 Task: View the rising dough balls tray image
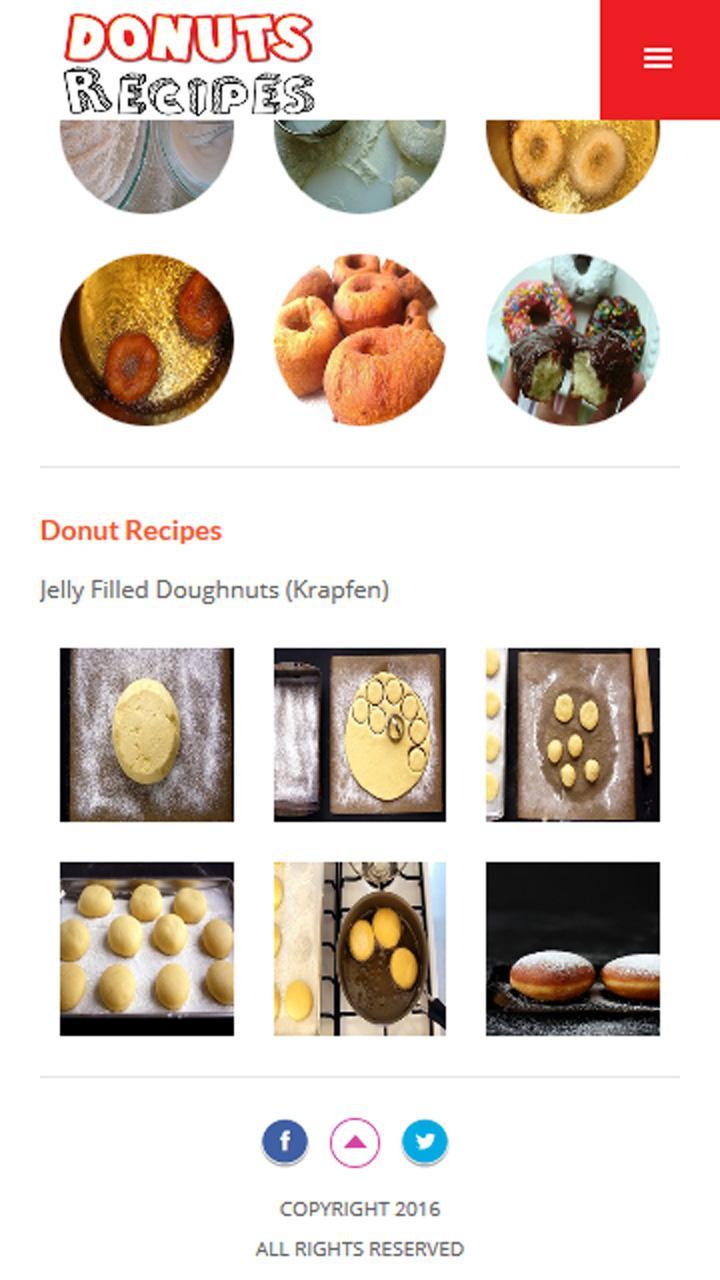click(148, 946)
